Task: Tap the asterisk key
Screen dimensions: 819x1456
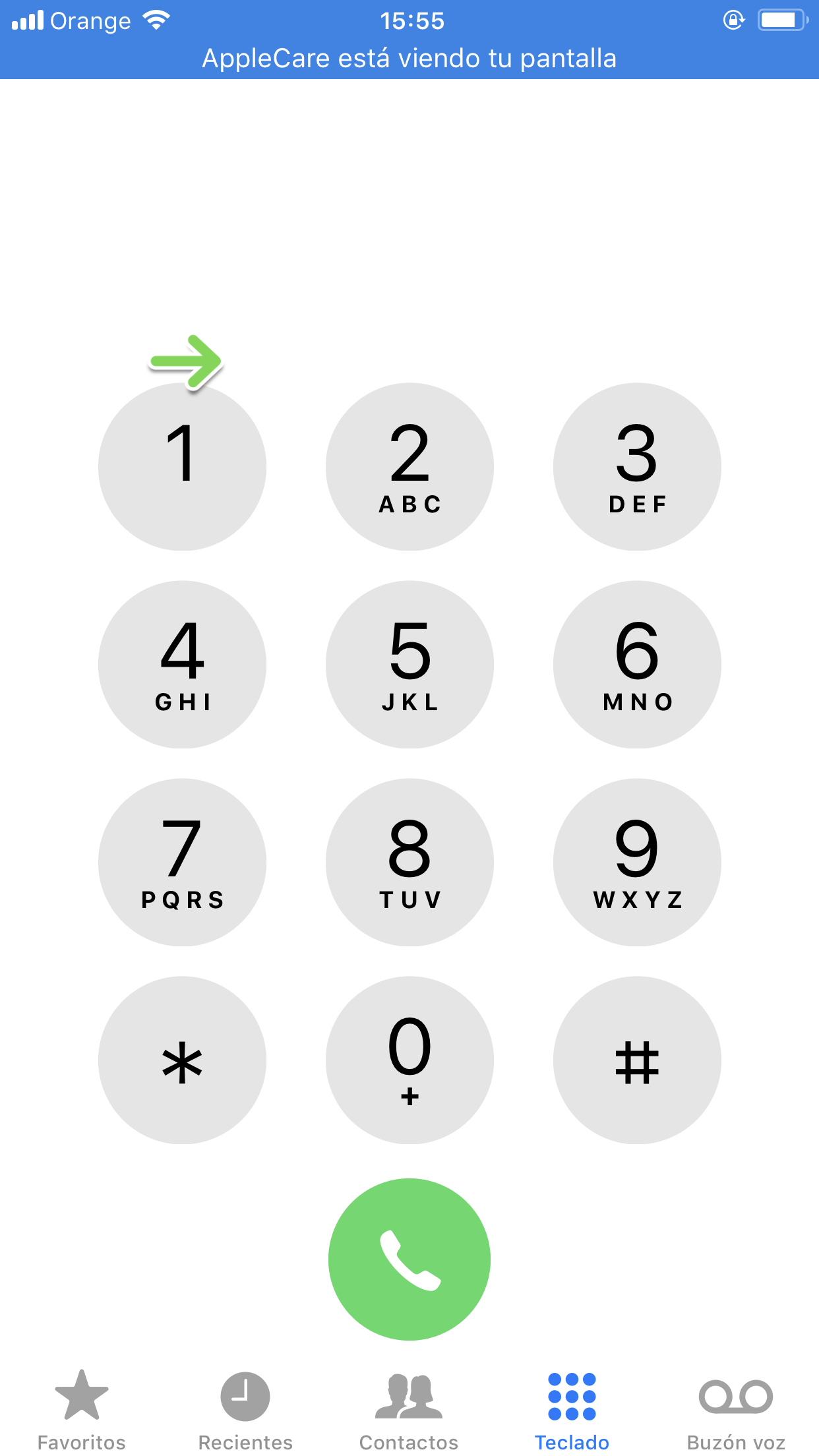Action: pos(182,1060)
